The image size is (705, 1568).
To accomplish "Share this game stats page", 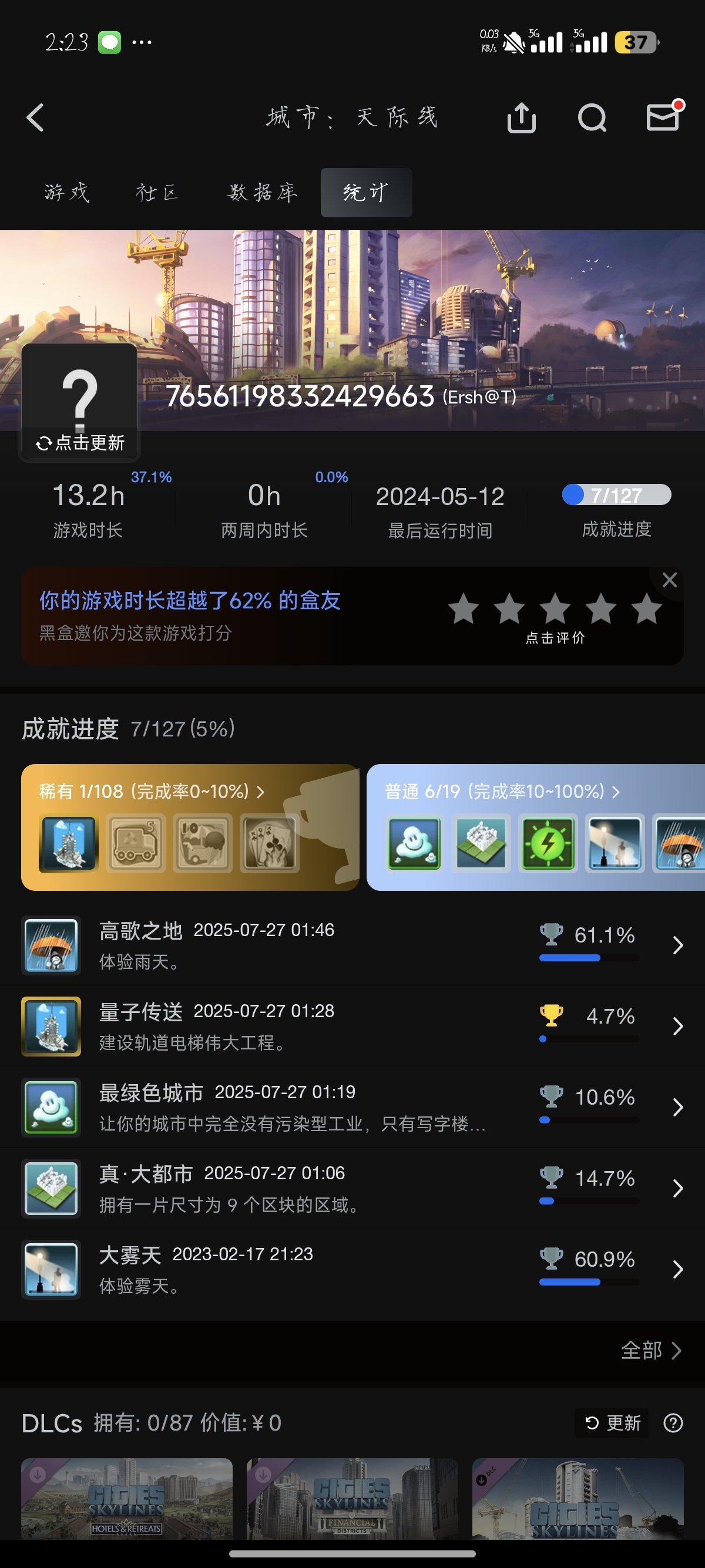I will coord(521,117).
